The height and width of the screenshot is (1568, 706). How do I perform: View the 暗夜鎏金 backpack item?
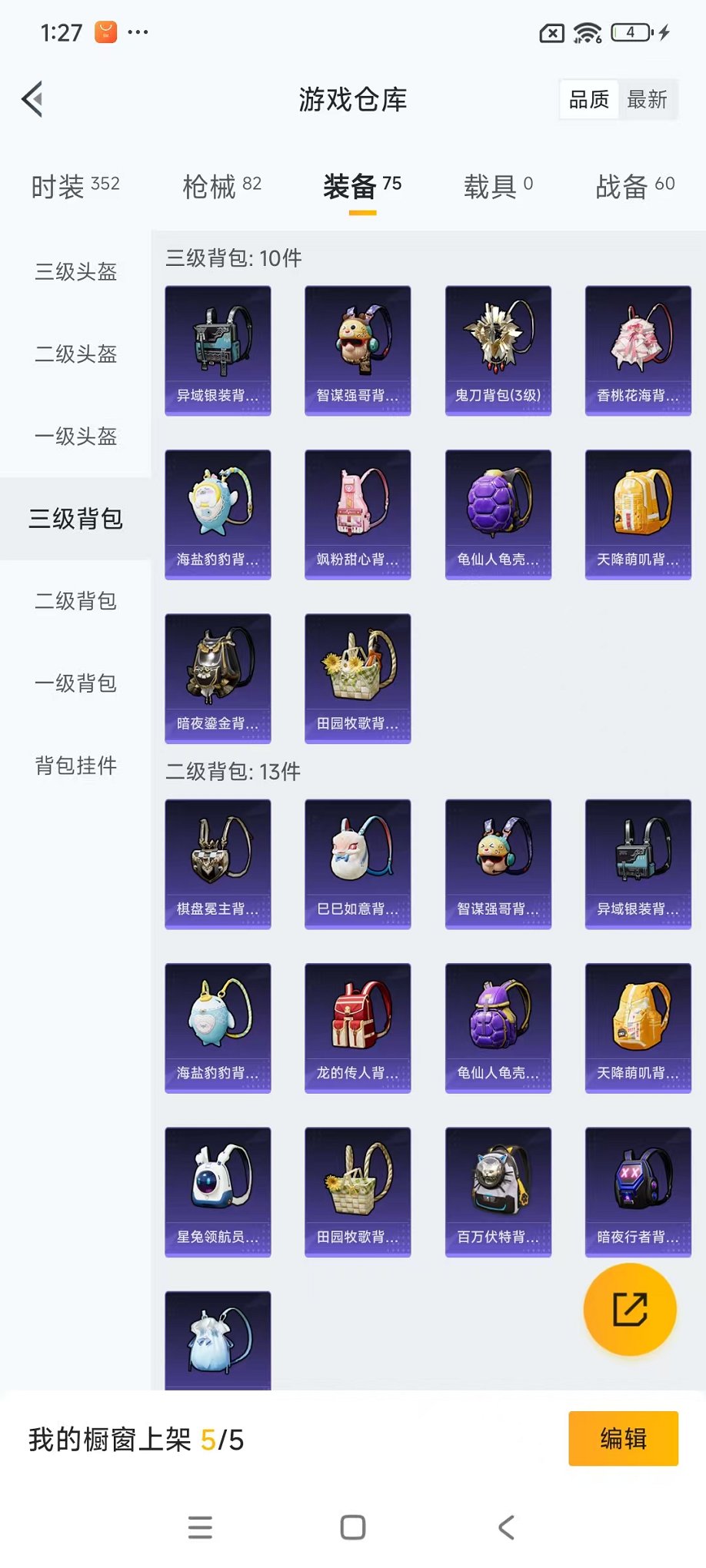[218, 678]
